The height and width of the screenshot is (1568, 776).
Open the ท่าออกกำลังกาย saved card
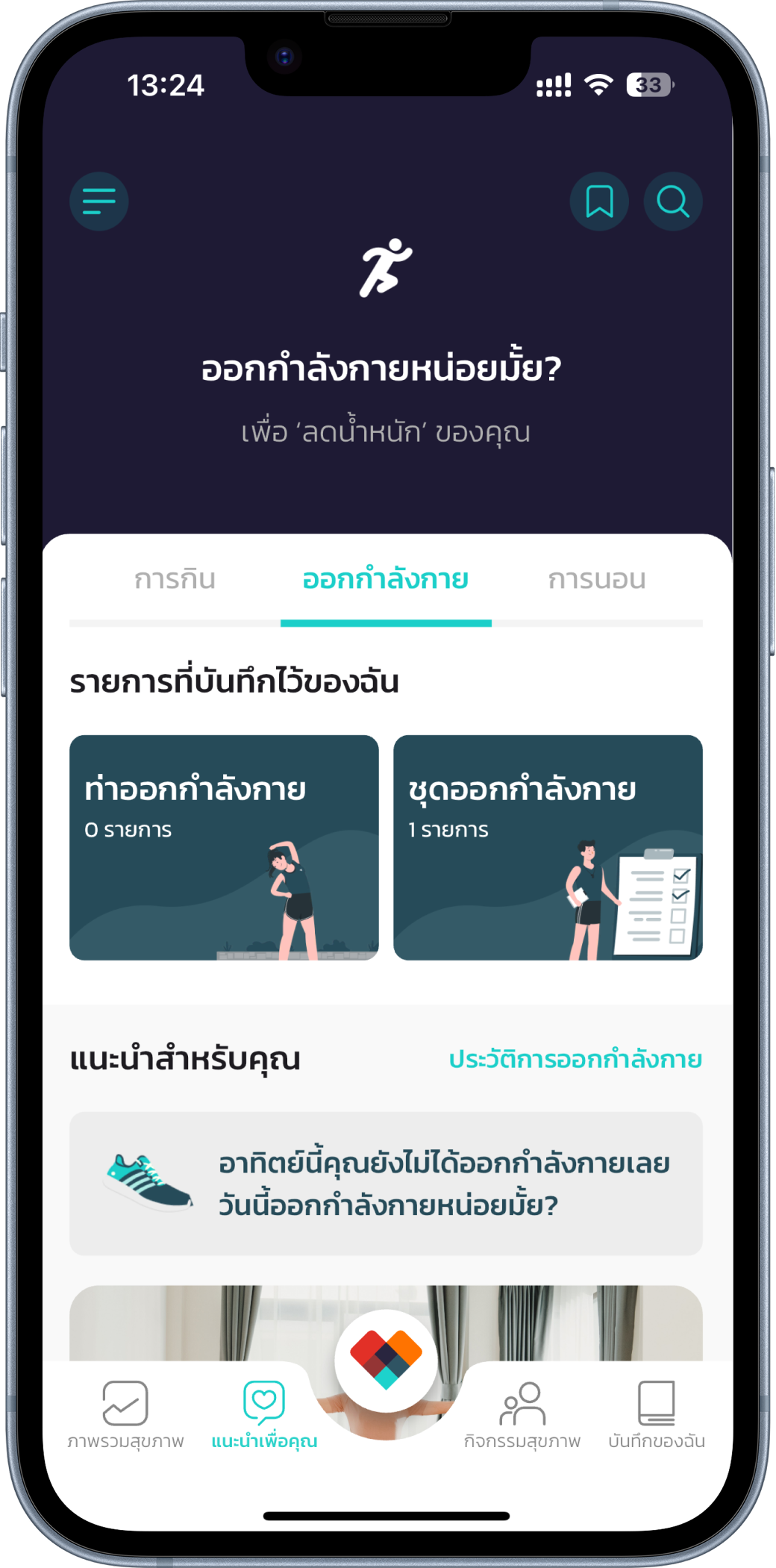coord(224,847)
